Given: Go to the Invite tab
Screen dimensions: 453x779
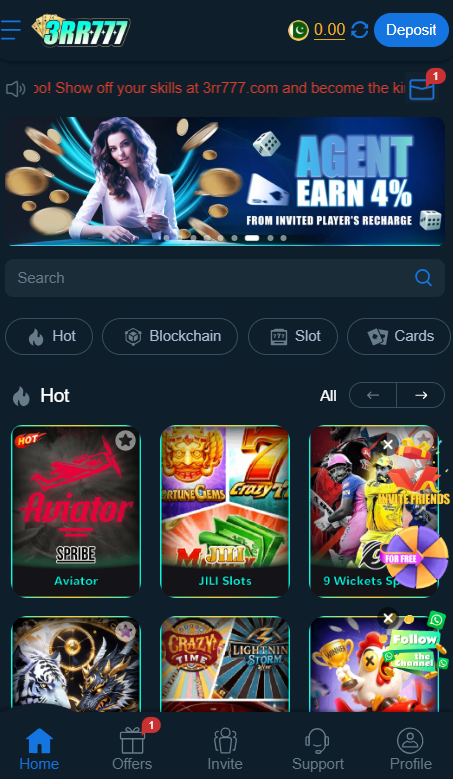Looking at the screenshot, I should (x=225, y=748).
